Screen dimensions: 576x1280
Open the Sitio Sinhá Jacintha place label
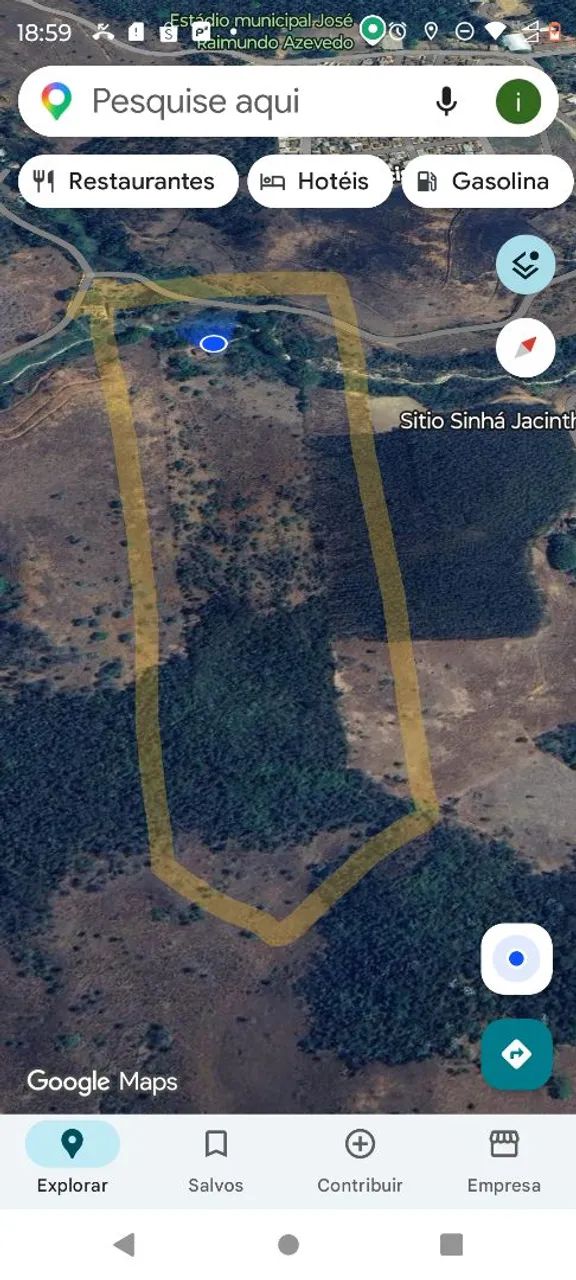tap(487, 421)
